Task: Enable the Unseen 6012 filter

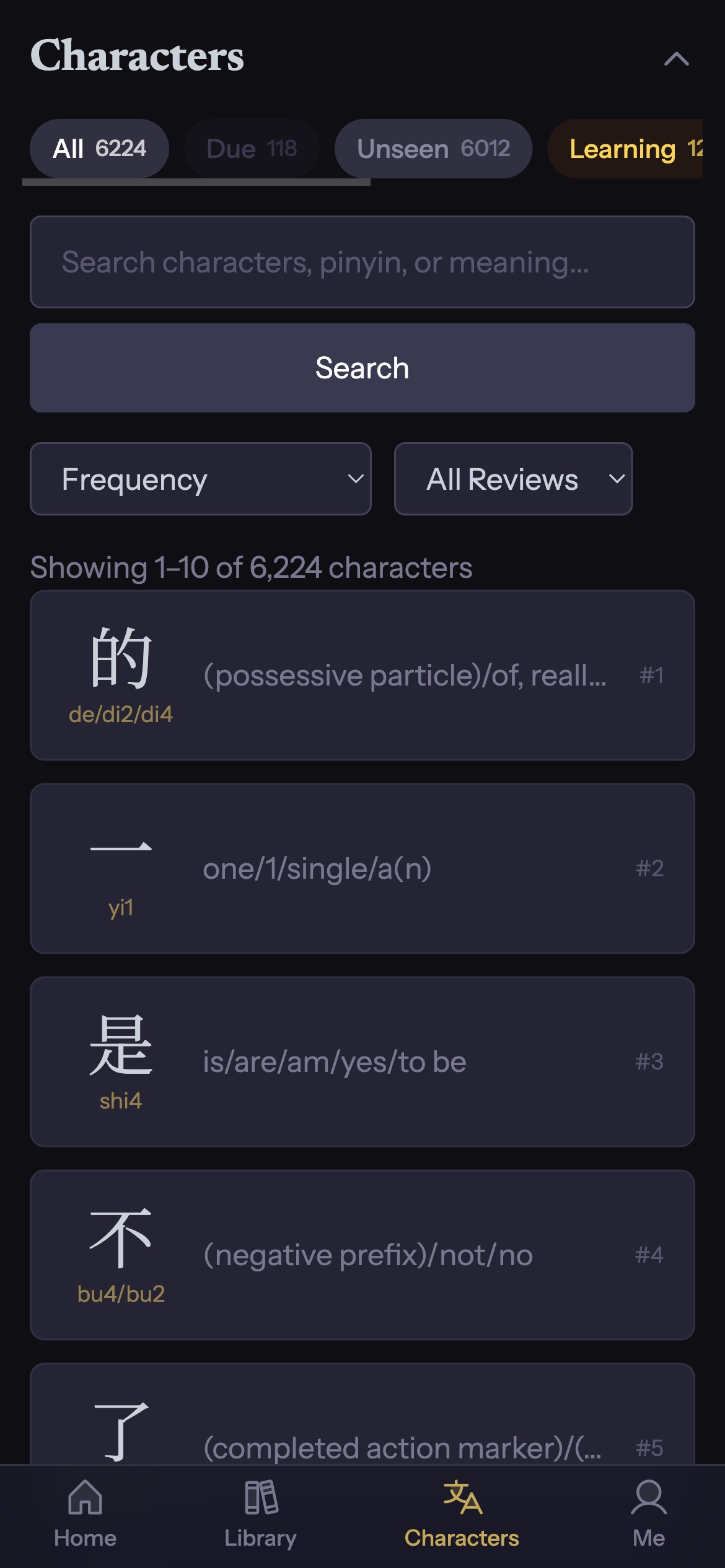Action: point(433,148)
